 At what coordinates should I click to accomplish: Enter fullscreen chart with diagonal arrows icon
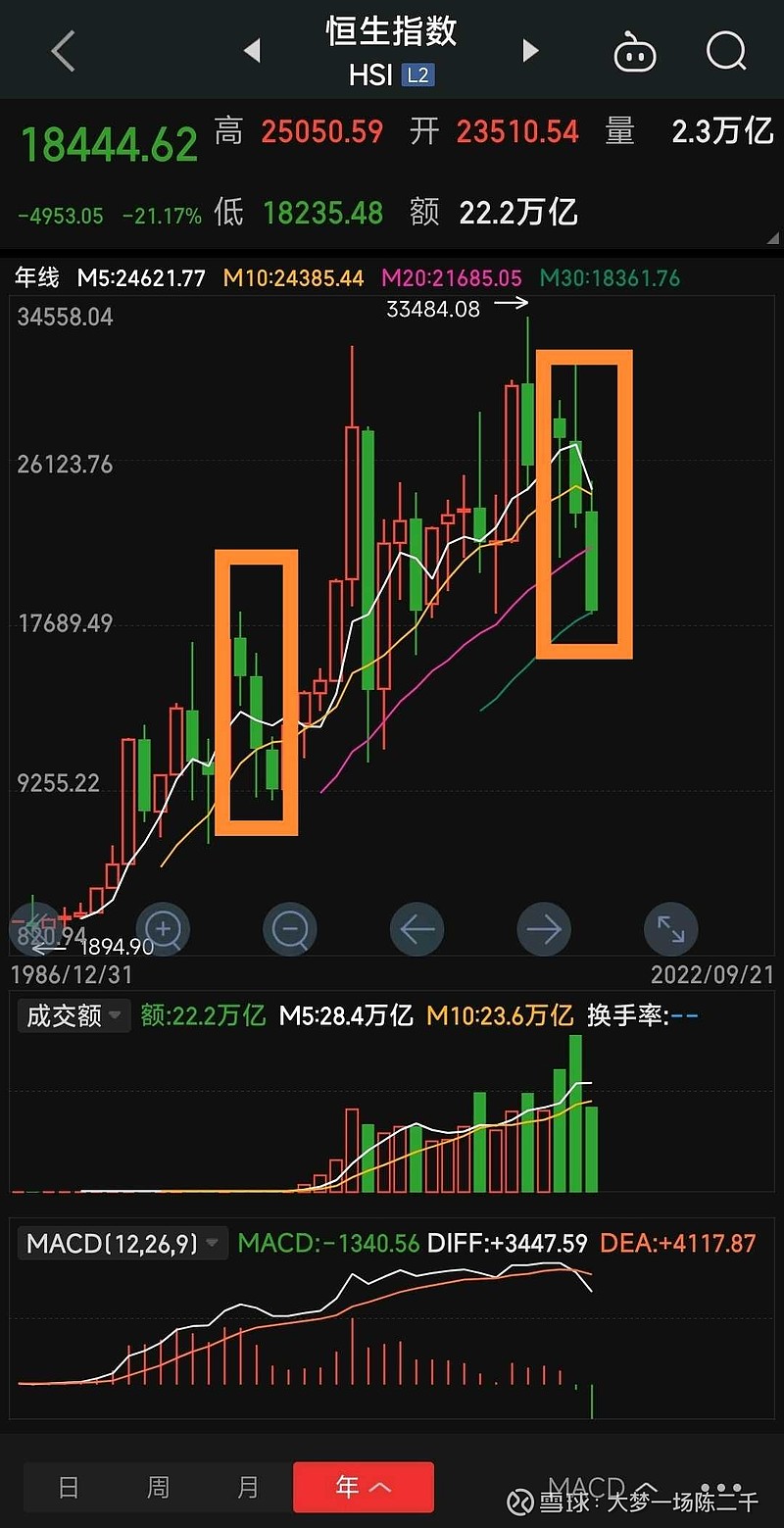[670, 929]
